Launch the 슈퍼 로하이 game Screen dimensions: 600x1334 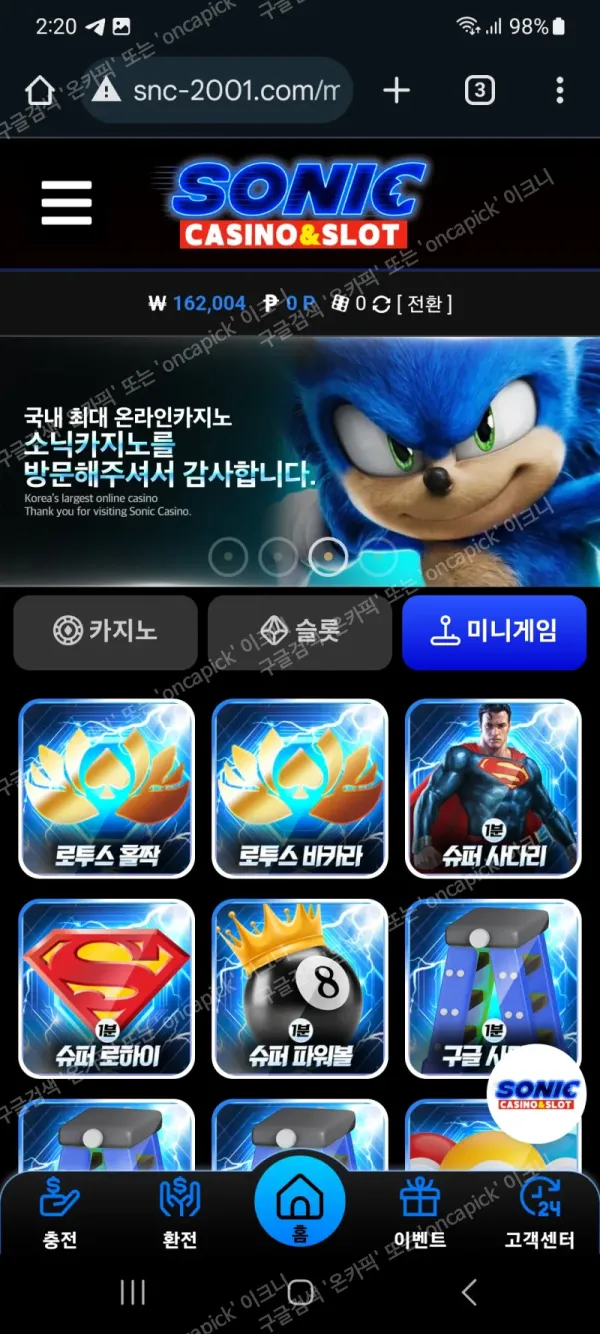tap(106, 988)
